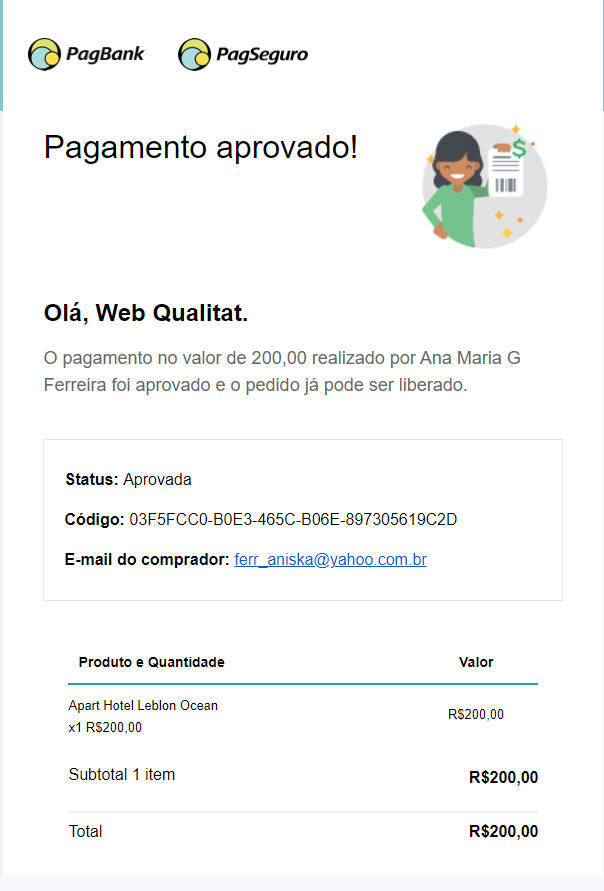604x891 pixels.
Task: Open buyer email ferr_aniska@yahoo.com.br link
Action: (330, 560)
